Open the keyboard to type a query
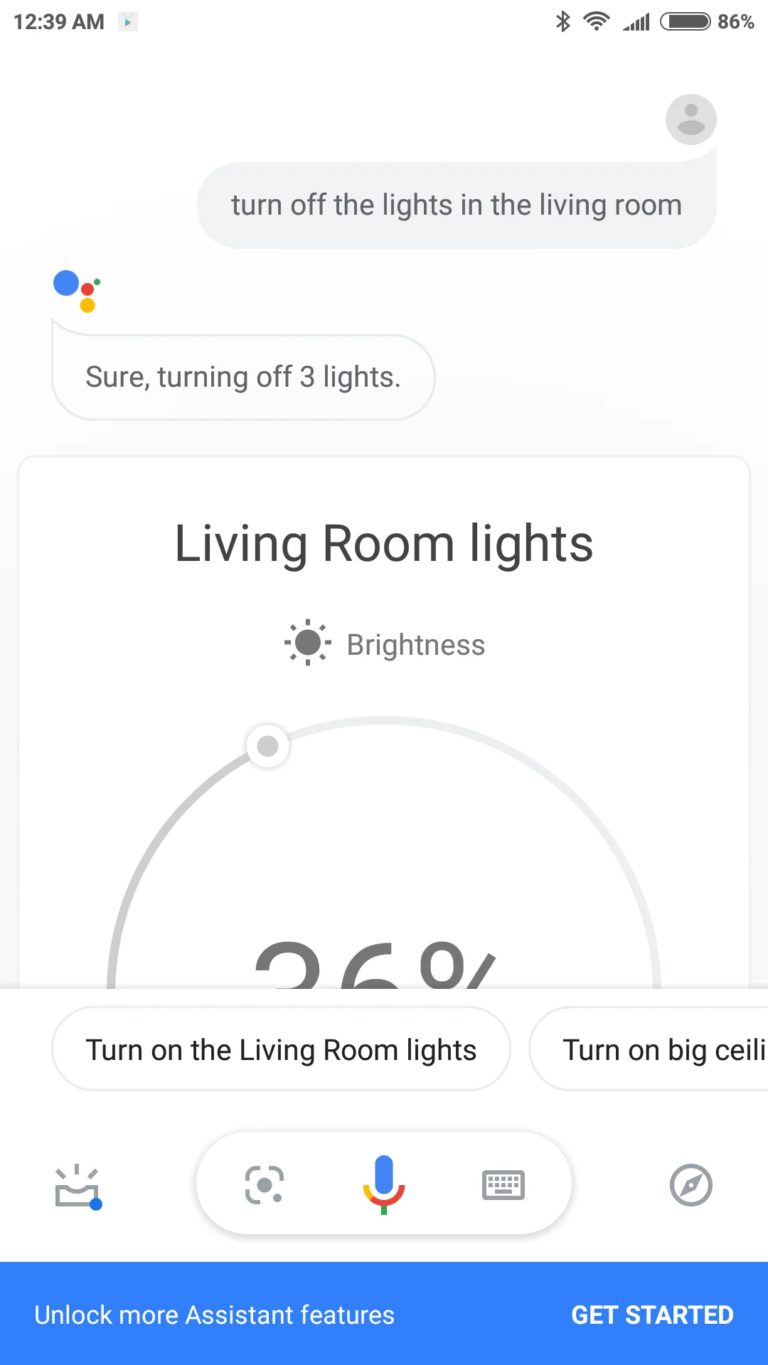 502,1184
